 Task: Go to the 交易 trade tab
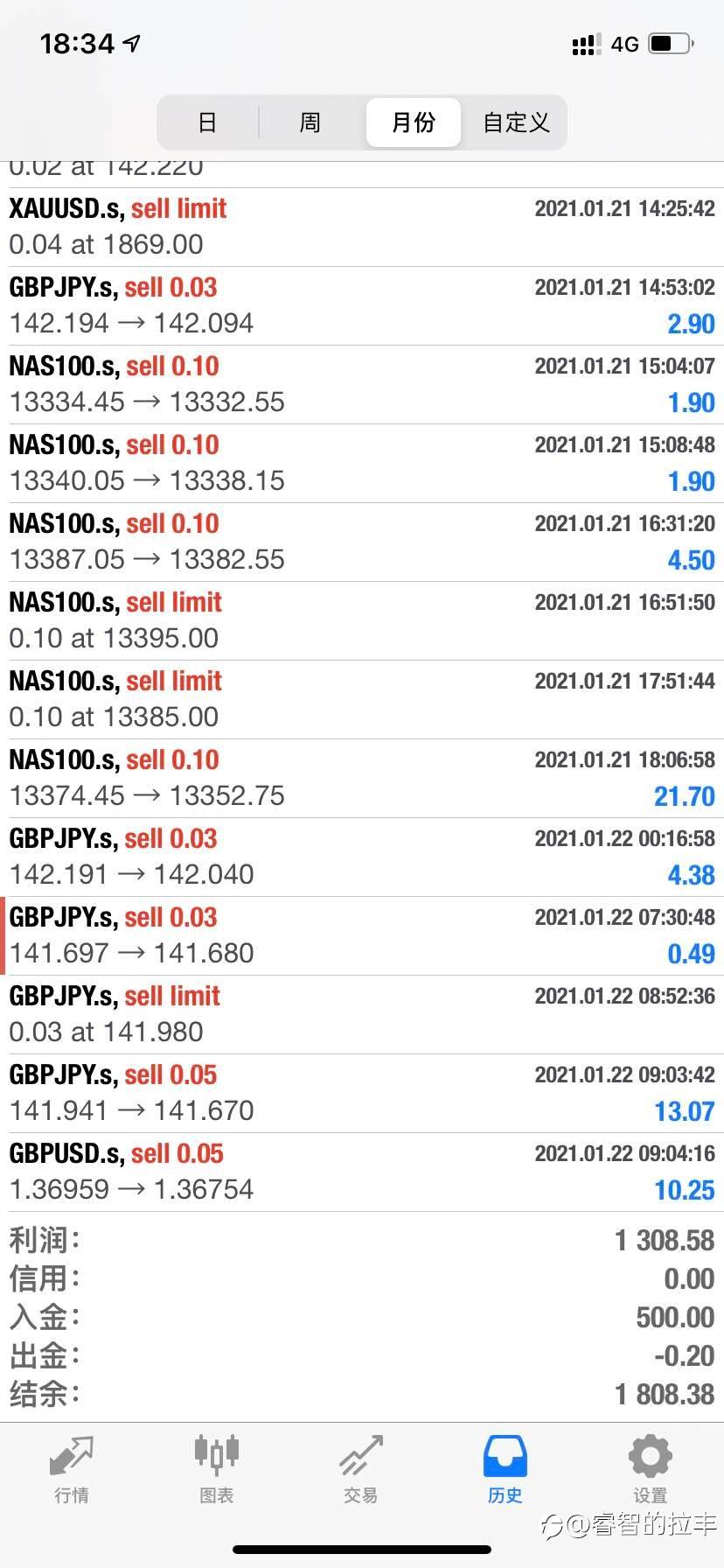point(361,1470)
